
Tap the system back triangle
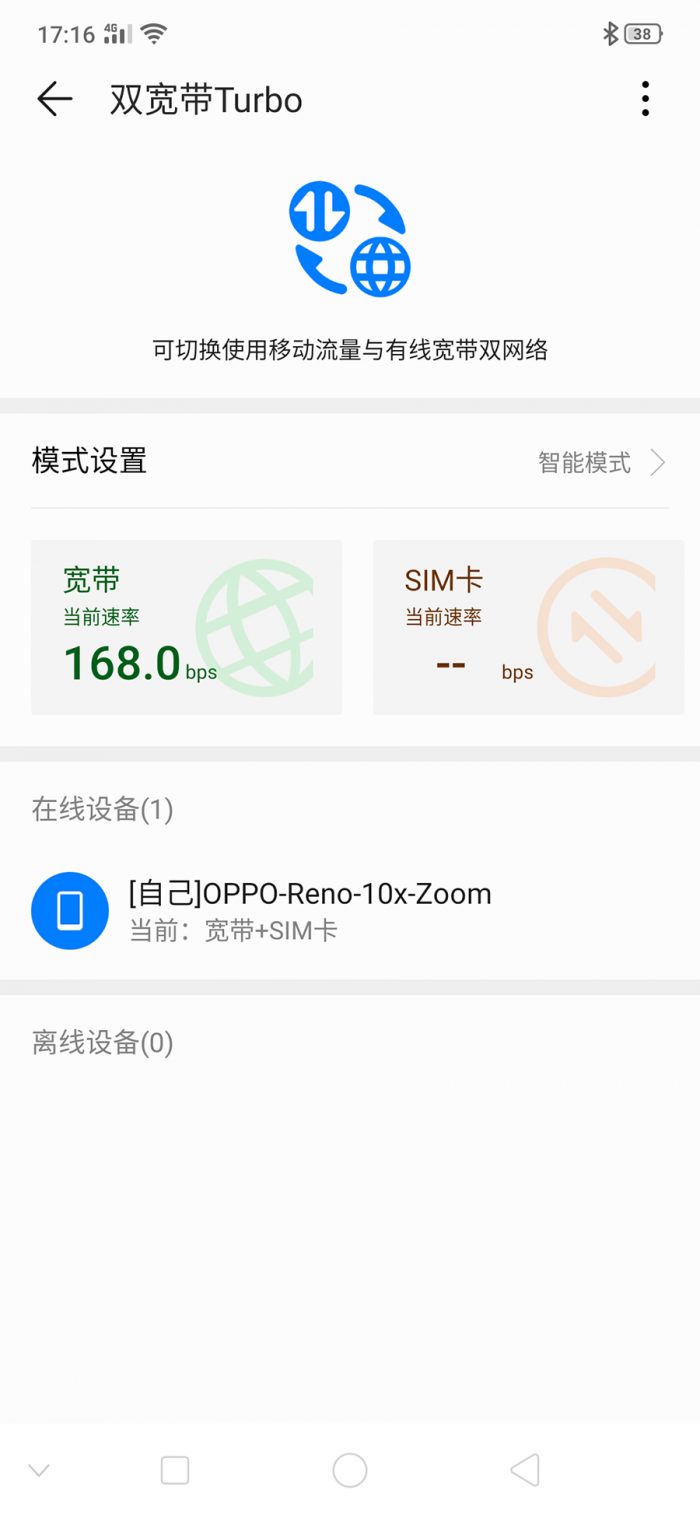(525, 1470)
